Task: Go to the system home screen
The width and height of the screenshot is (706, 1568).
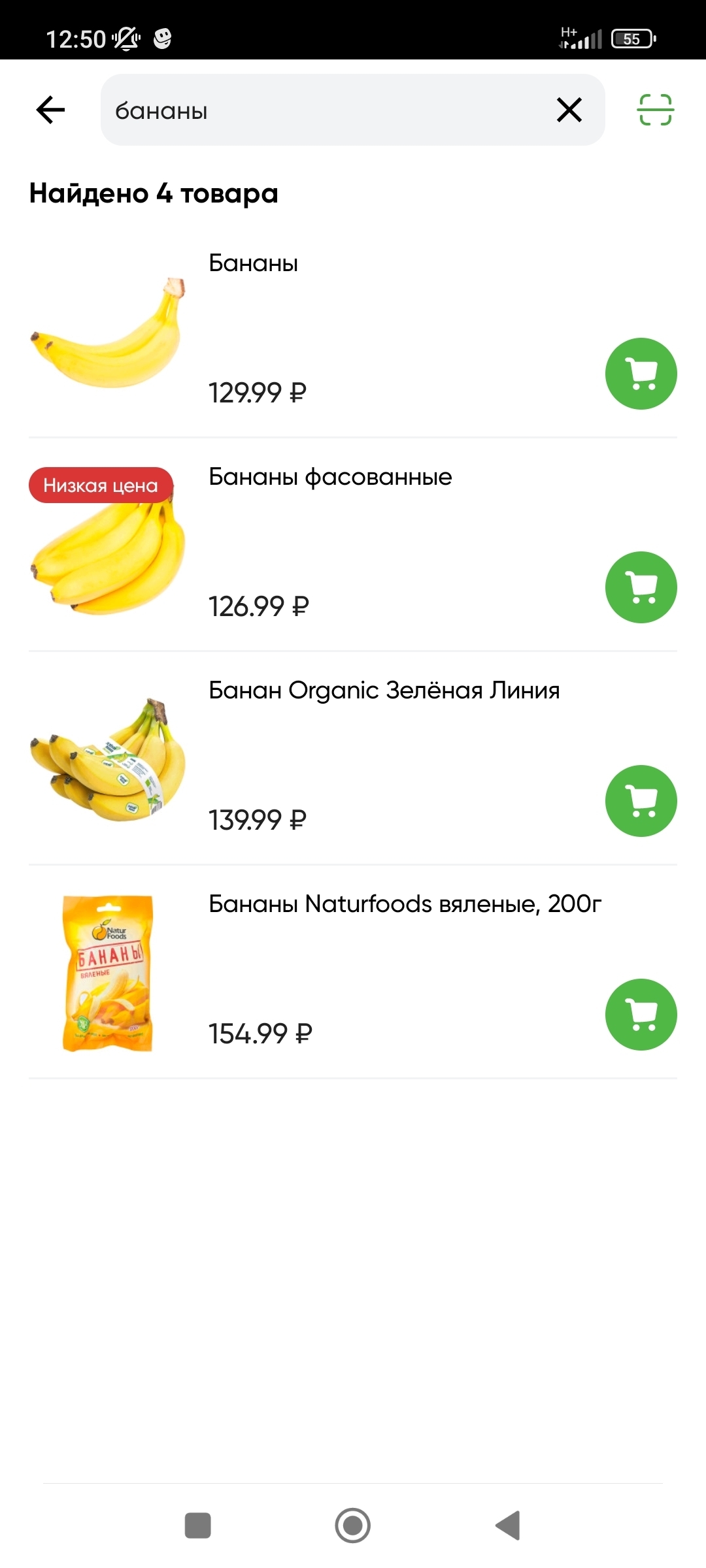Action: pyautogui.click(x=353, y=1526)
